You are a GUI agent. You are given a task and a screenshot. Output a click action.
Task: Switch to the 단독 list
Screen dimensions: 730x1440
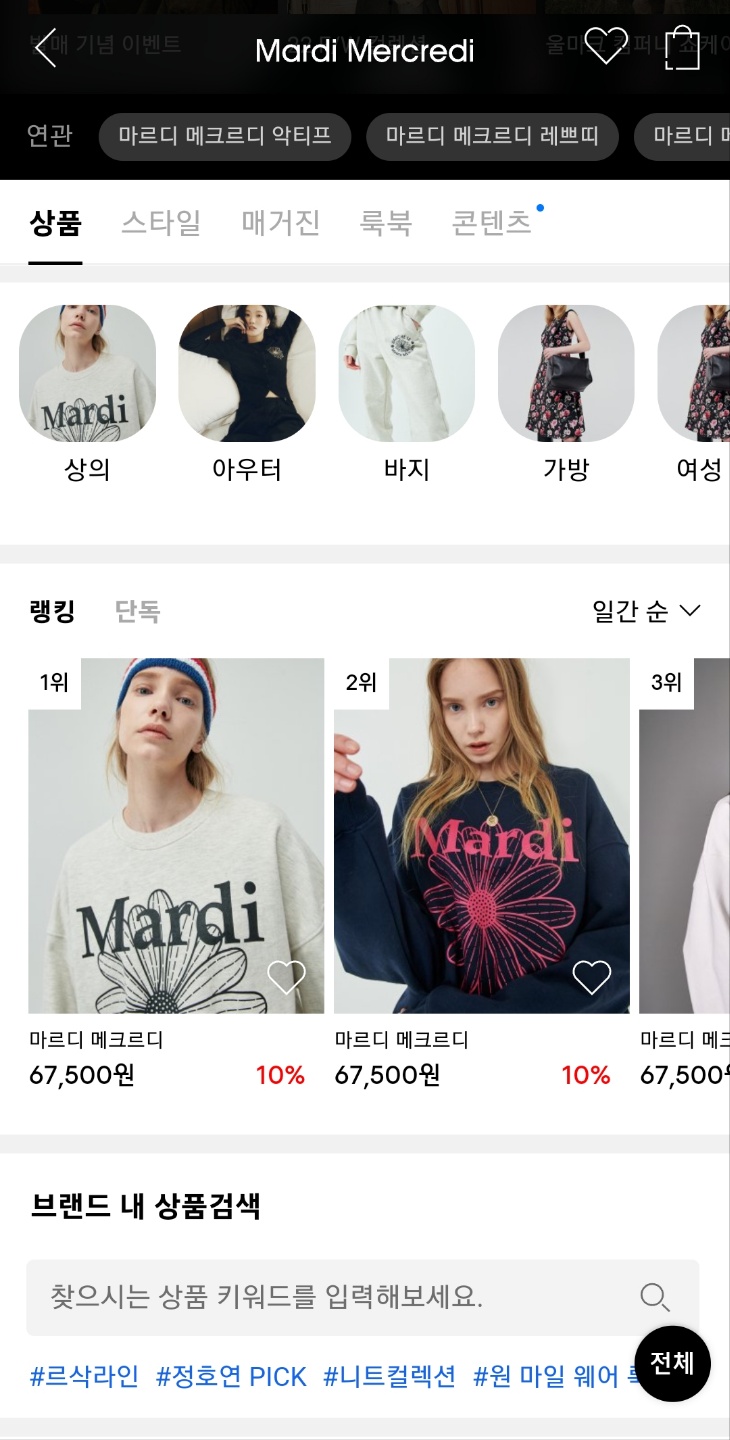(x=137, y=611)
